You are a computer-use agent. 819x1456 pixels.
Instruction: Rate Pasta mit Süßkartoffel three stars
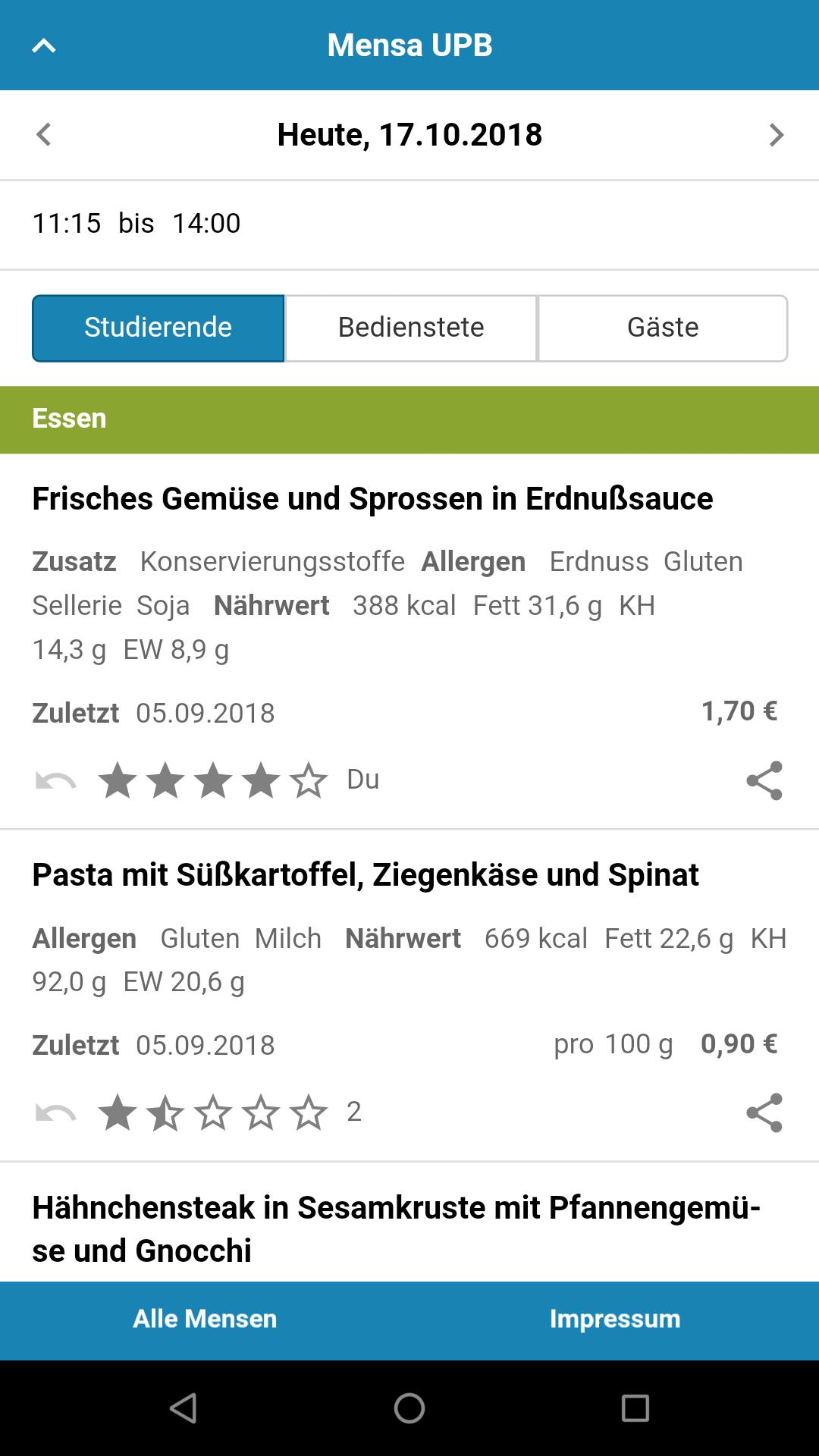pyautogui.click(x=213, y=1112)
